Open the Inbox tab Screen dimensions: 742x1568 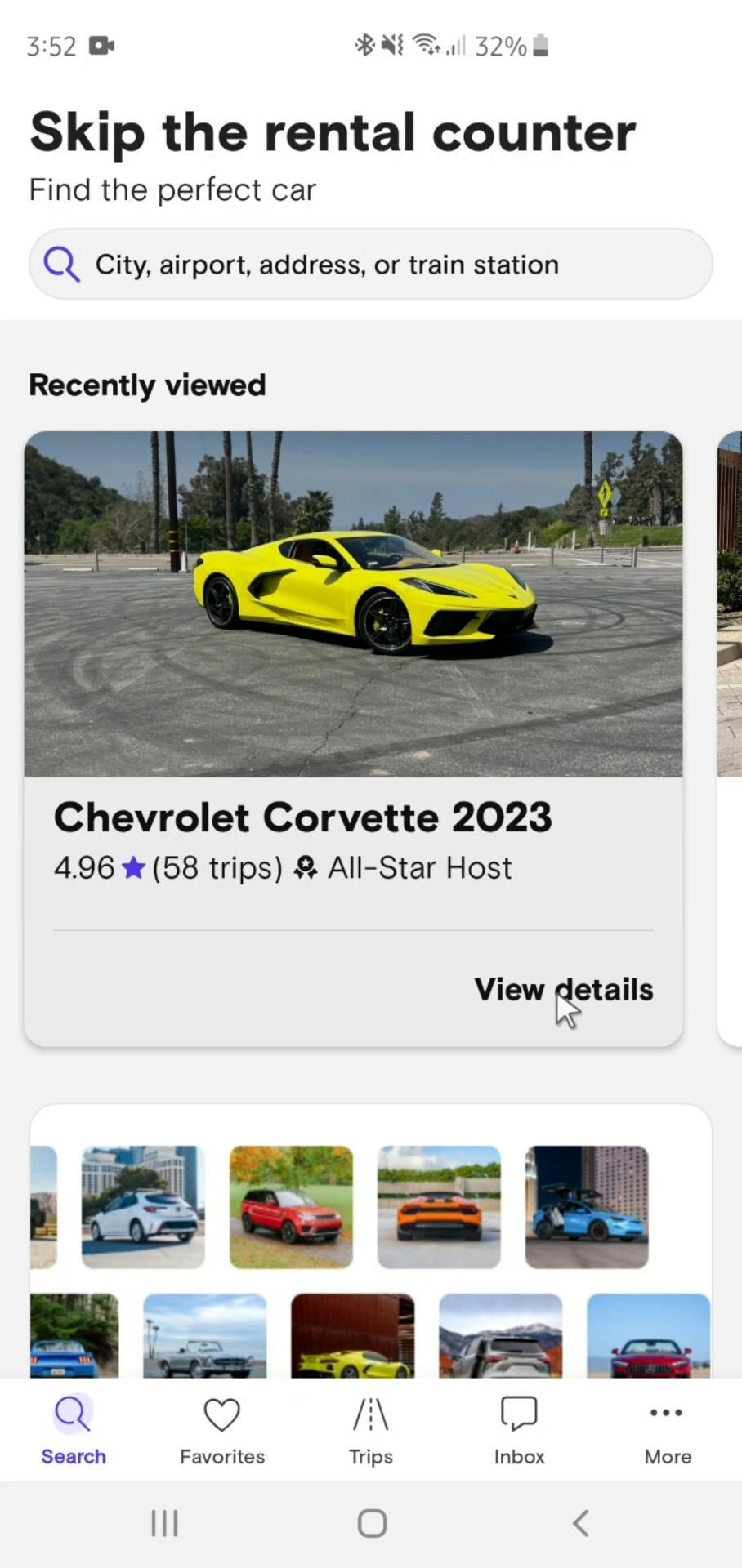click(x=519, y=1431)
